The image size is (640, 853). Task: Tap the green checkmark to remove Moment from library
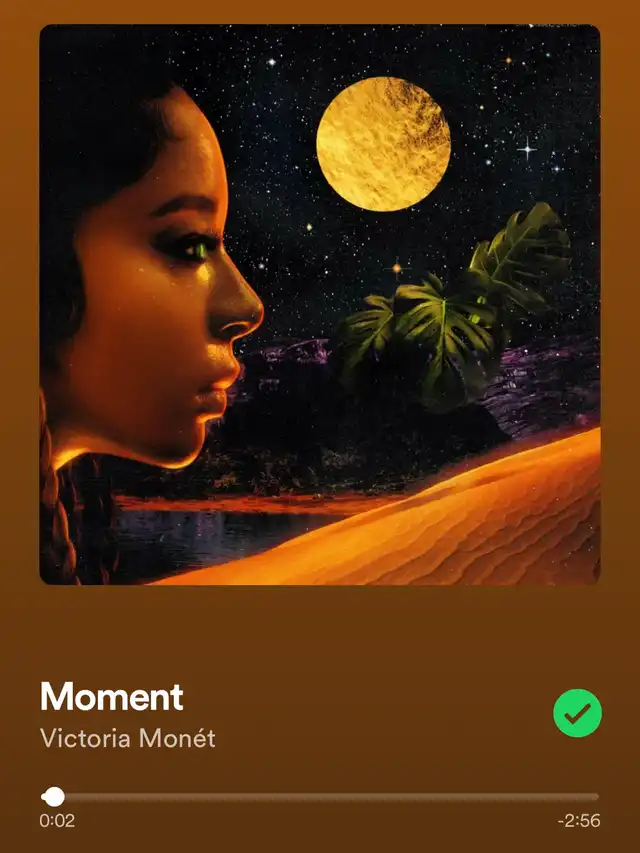[577, 713]
